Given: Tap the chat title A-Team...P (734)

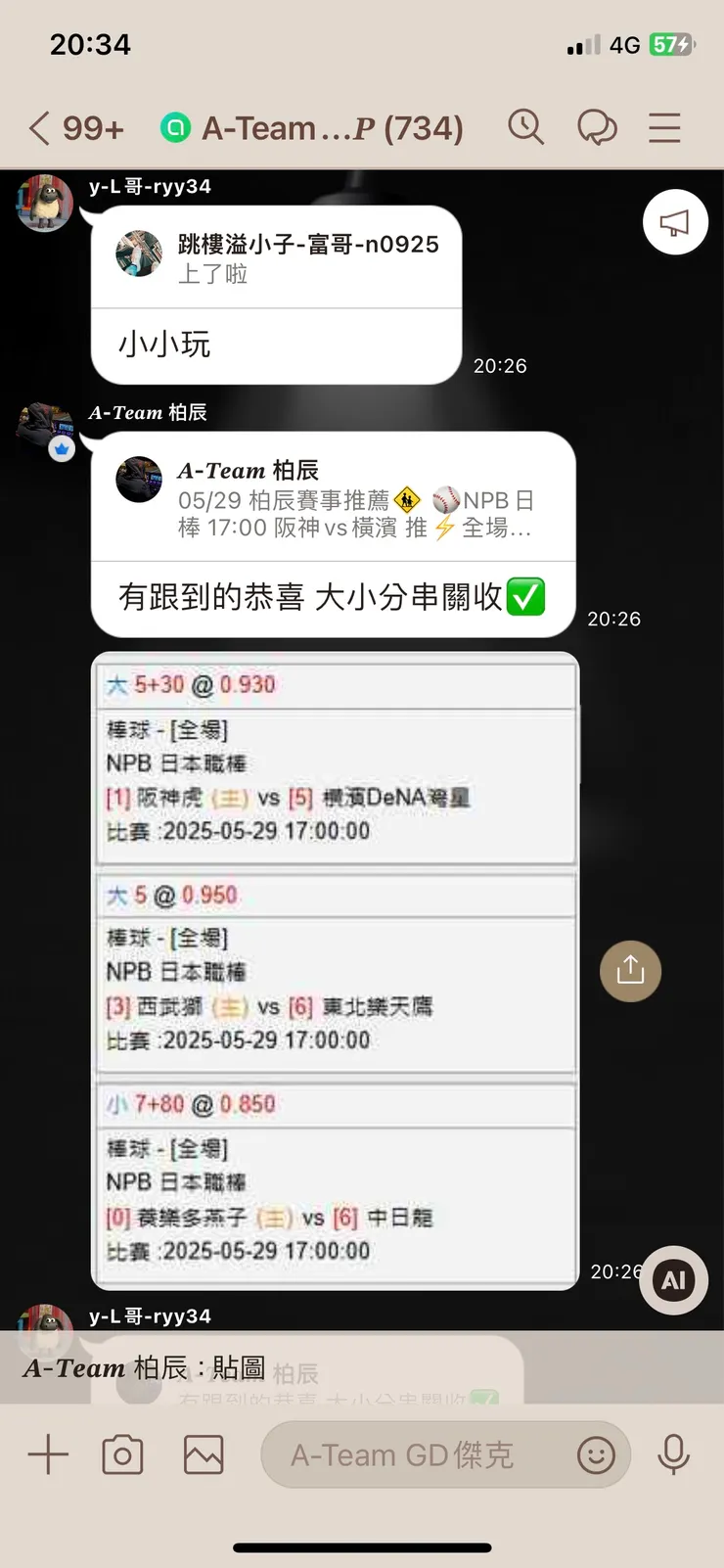Looking at the screenshot, I should (x=323, y=127).
